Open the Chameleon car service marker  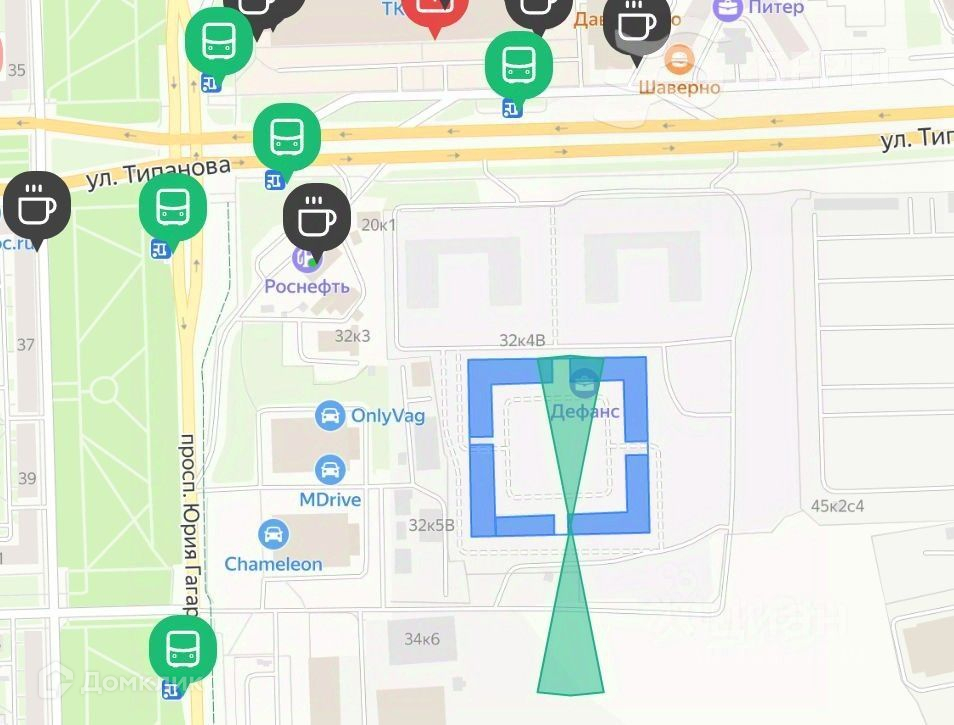pyautogui.click(x=273, y=534)
